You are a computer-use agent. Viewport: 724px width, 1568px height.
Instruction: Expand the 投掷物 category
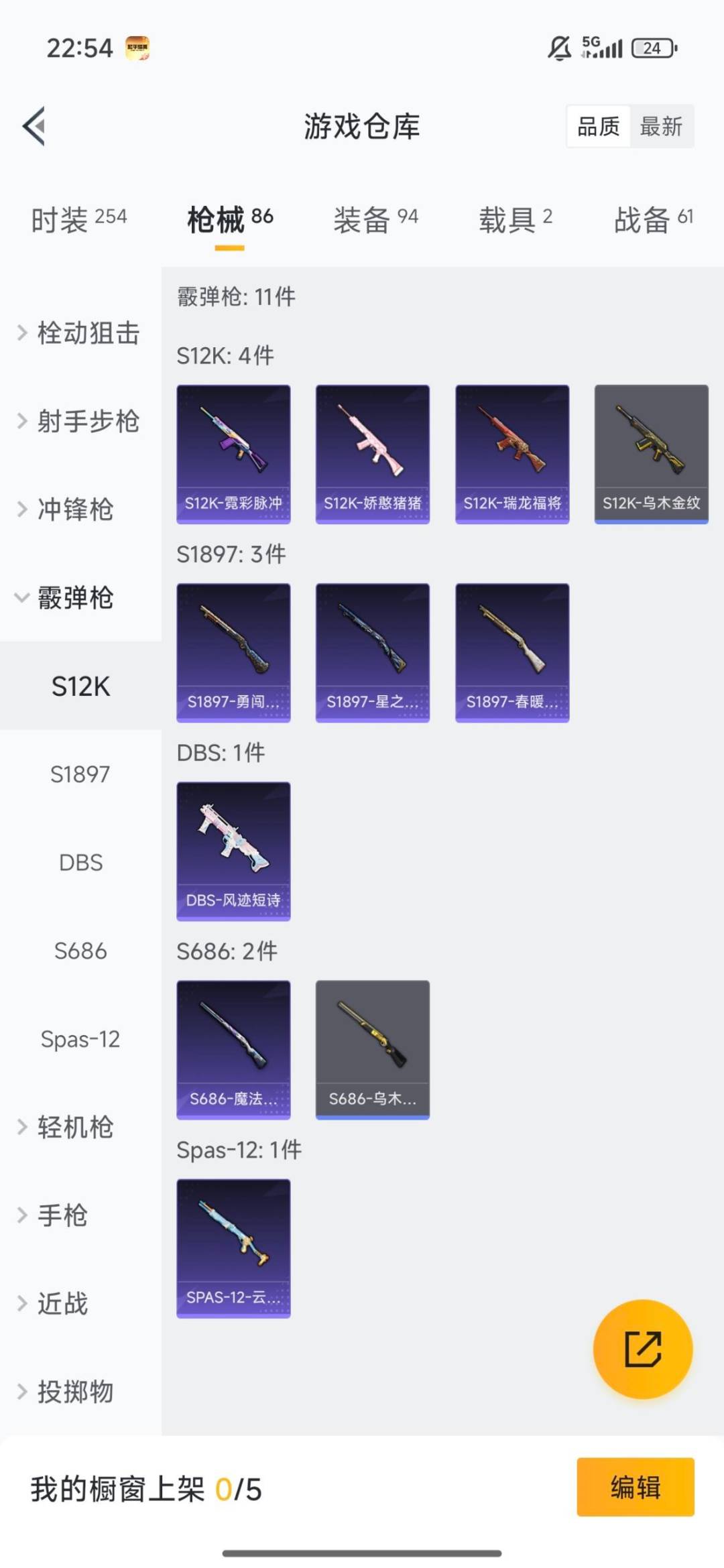[74, 1392]
